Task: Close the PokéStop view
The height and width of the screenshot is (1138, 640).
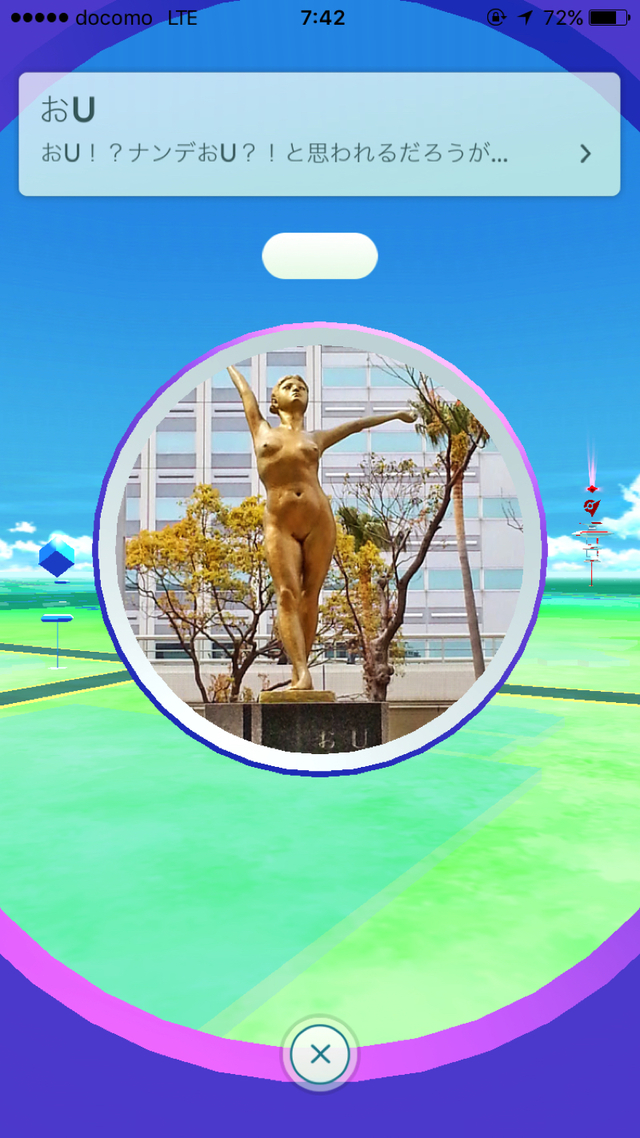Action: pyautogui.click(x=320, y=1053)
